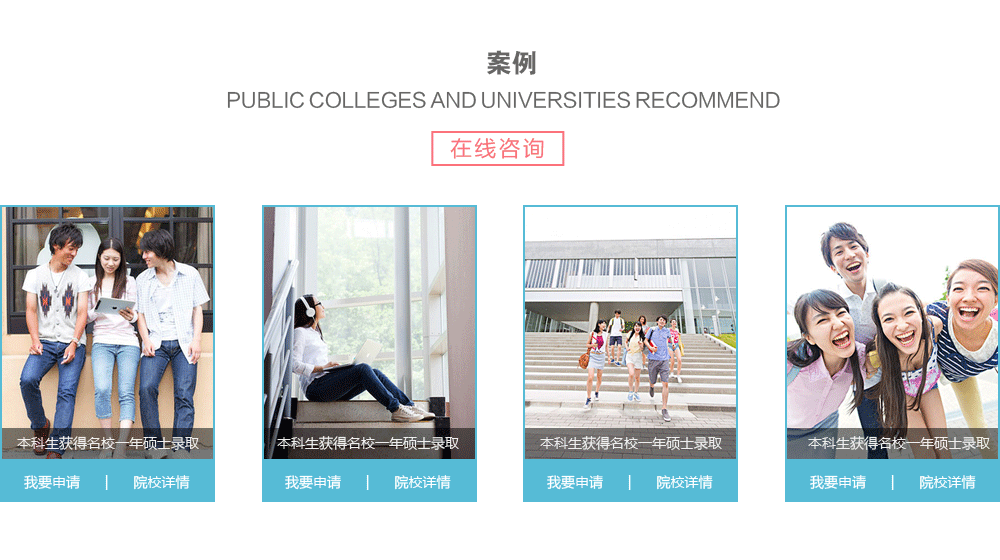Tap 我要申请 under the four laughing students
1000x560 pixels.
838,482
